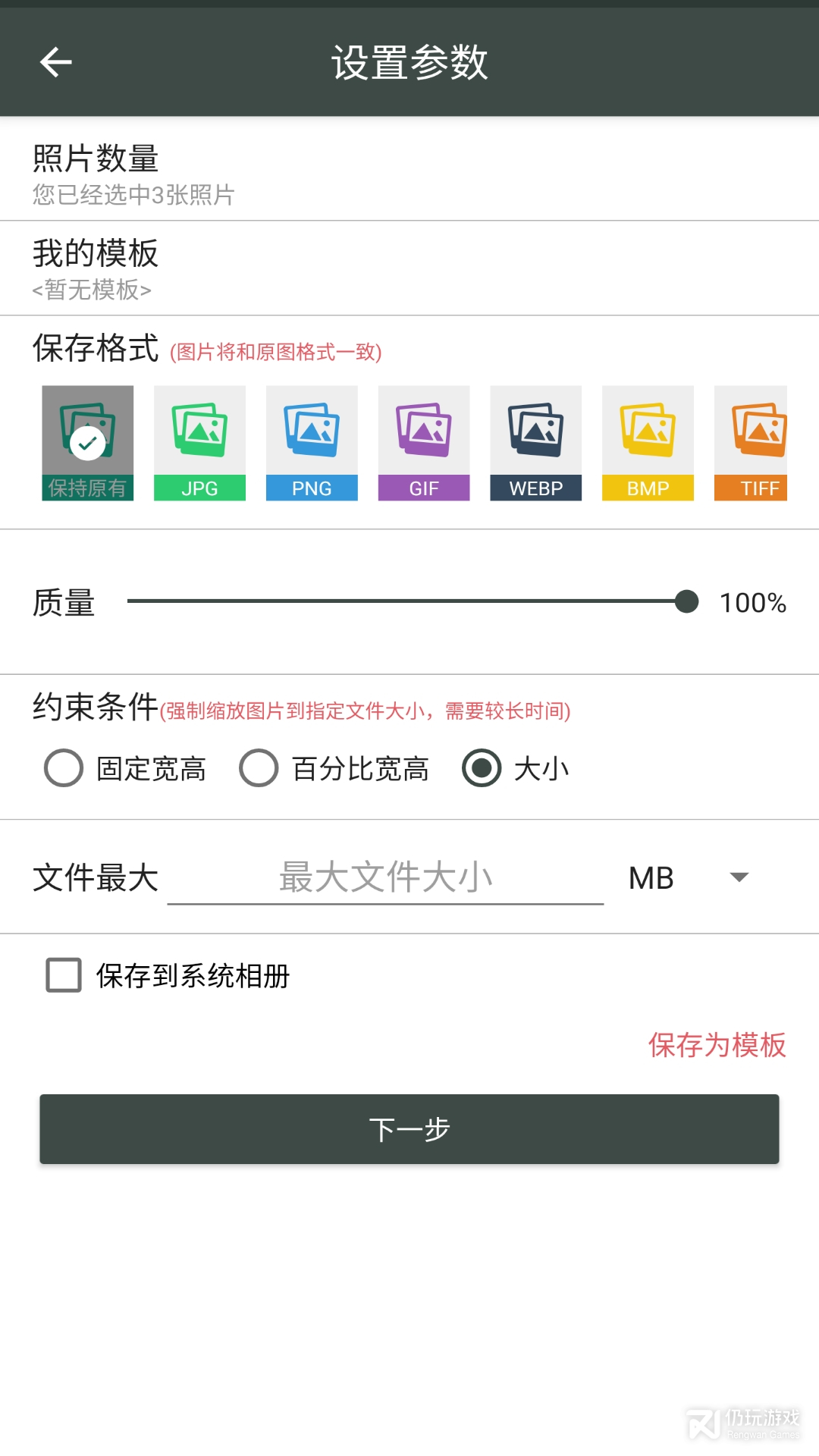Open the 照片数量 selection entry
This screenshot has height=1456, width=819.
409,173
